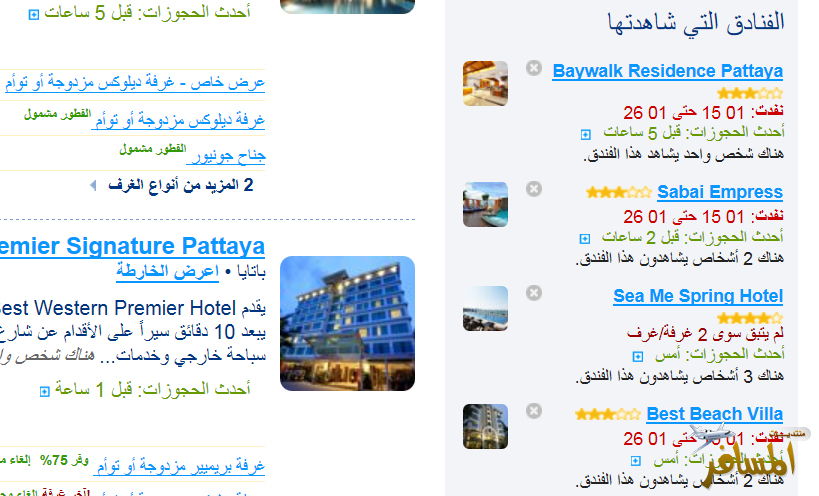Remove Sea Me Spring Hotel from viewed list
The width and height of the screenshot is (819, 496).
(x=534, y=293)
